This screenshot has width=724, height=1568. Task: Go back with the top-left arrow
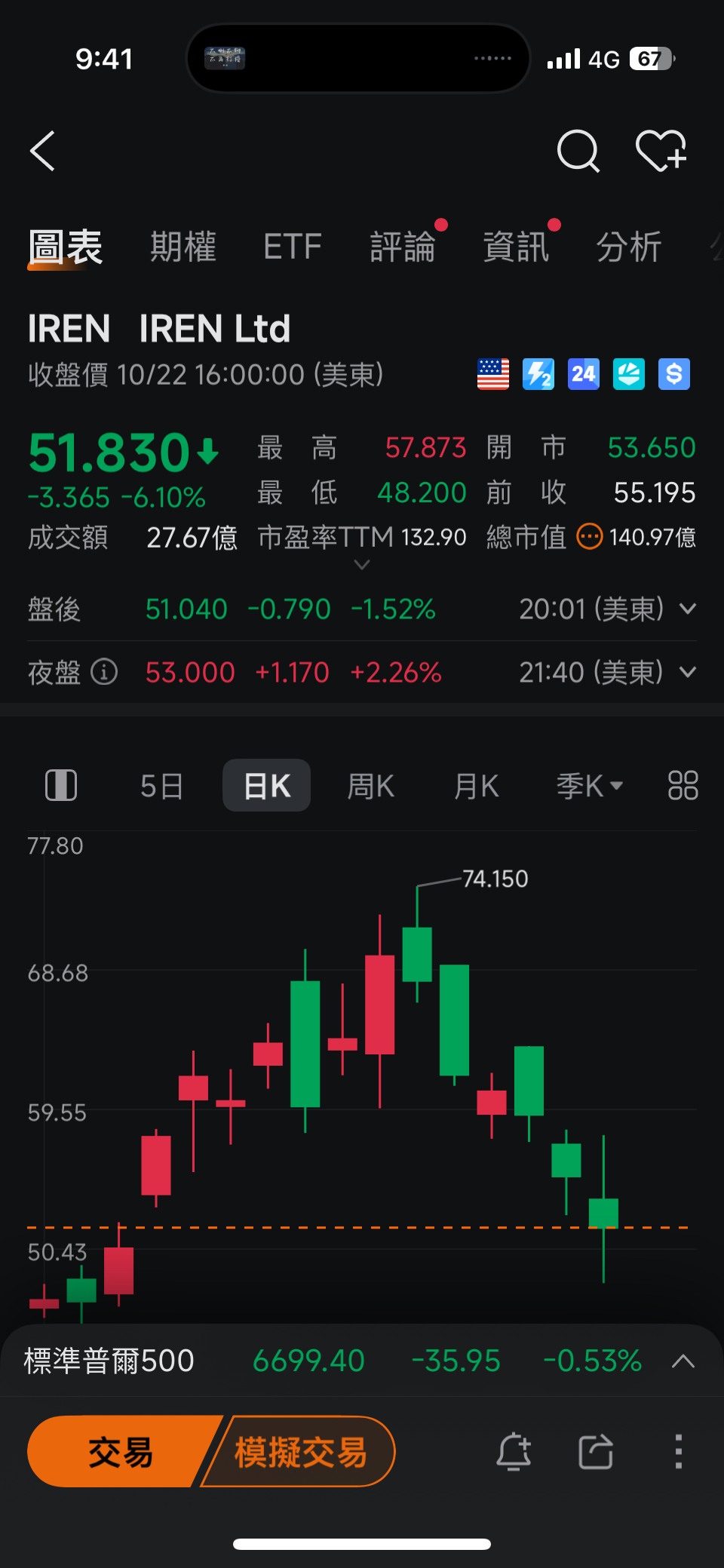tap(43, 151)
